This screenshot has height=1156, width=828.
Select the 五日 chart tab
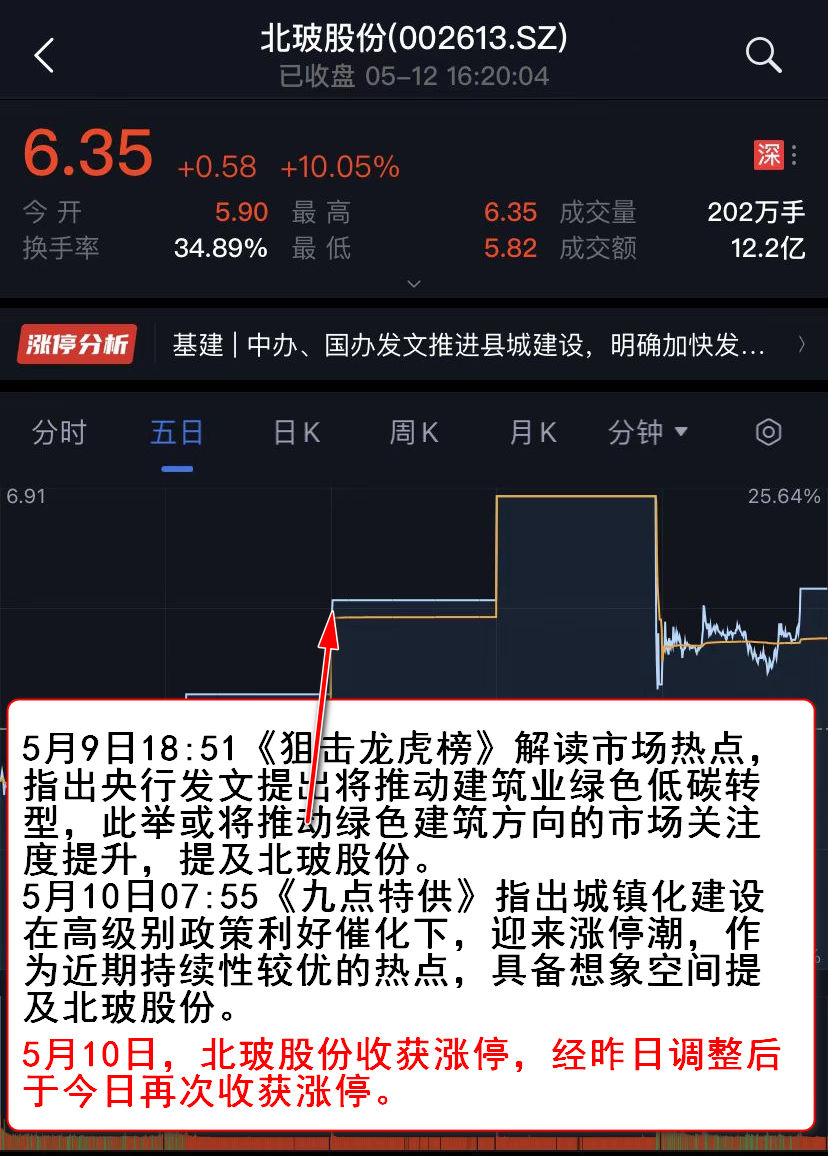[177, 433]
